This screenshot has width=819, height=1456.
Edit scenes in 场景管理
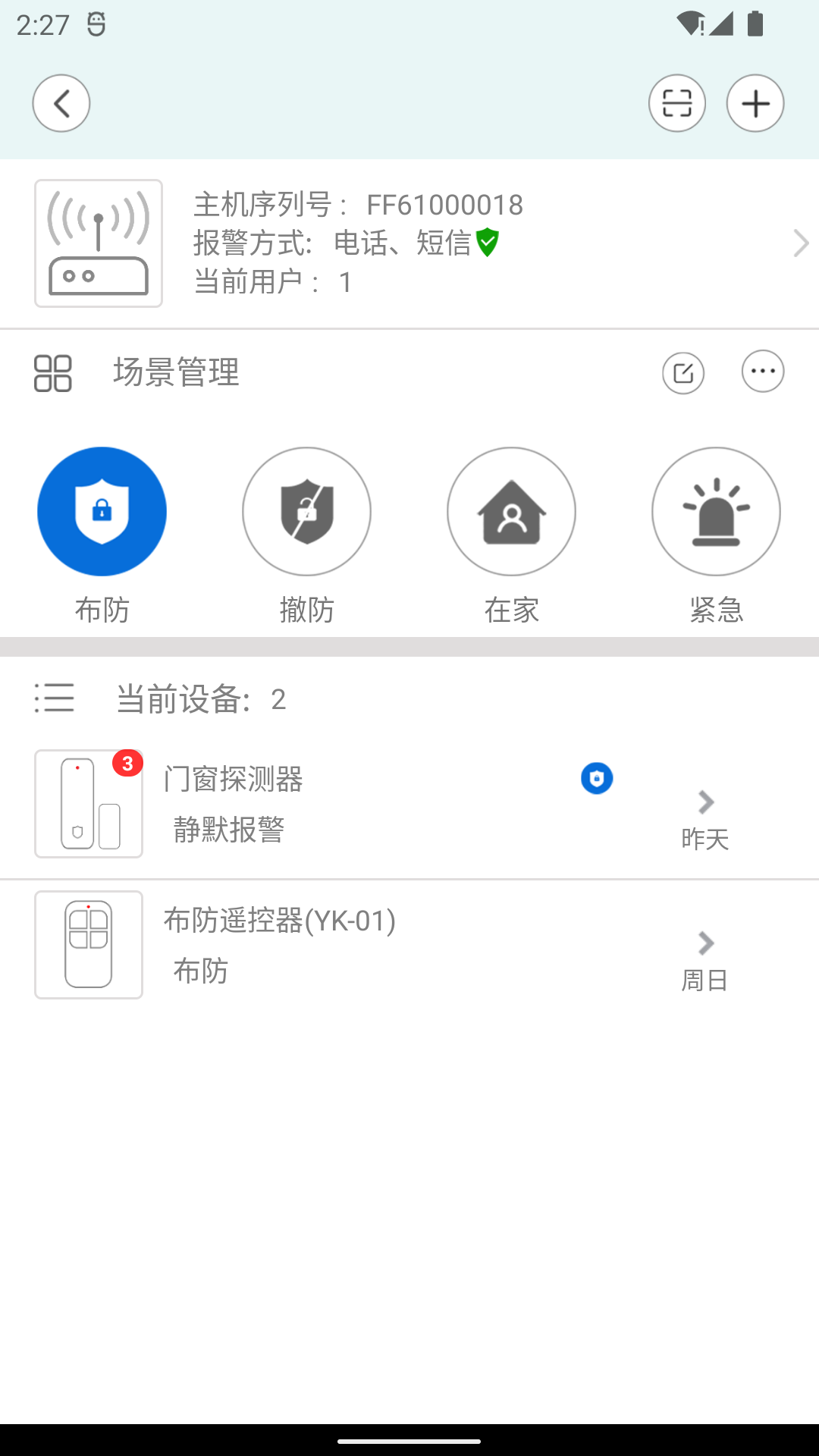point(683,372)
